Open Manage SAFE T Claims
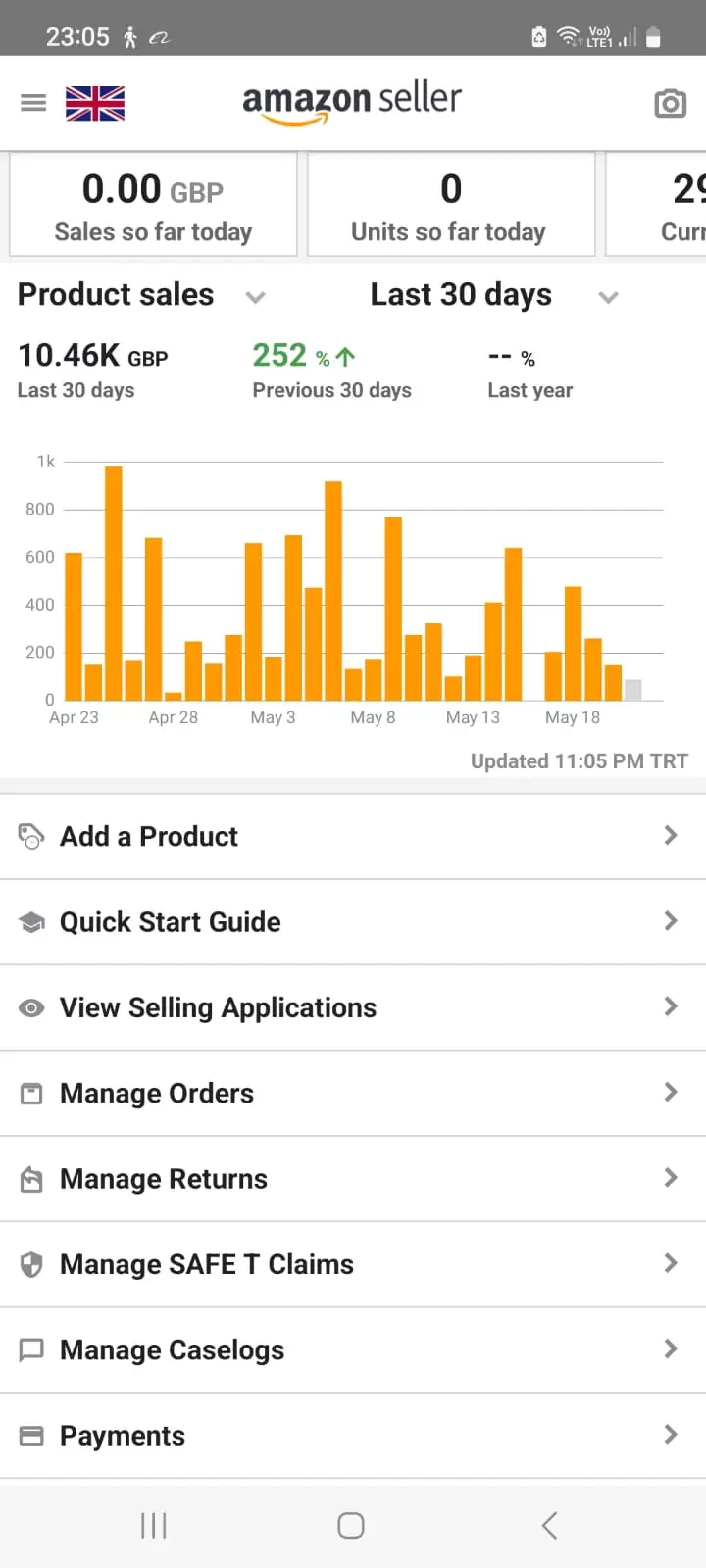Image resolution: width=706 pixels, height=1568 pixels. (353, 1264)
